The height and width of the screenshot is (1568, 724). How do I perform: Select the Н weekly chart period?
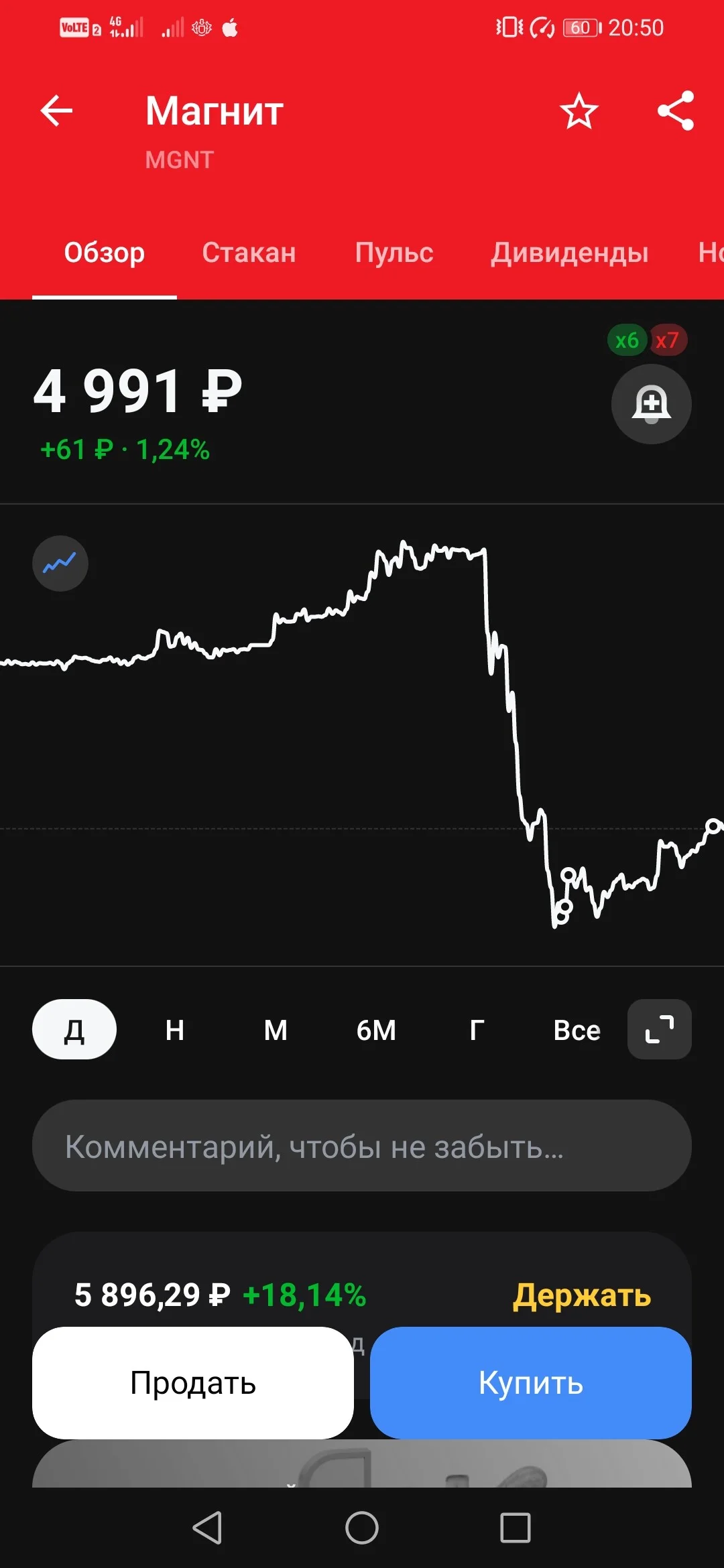coord(175,1030)
